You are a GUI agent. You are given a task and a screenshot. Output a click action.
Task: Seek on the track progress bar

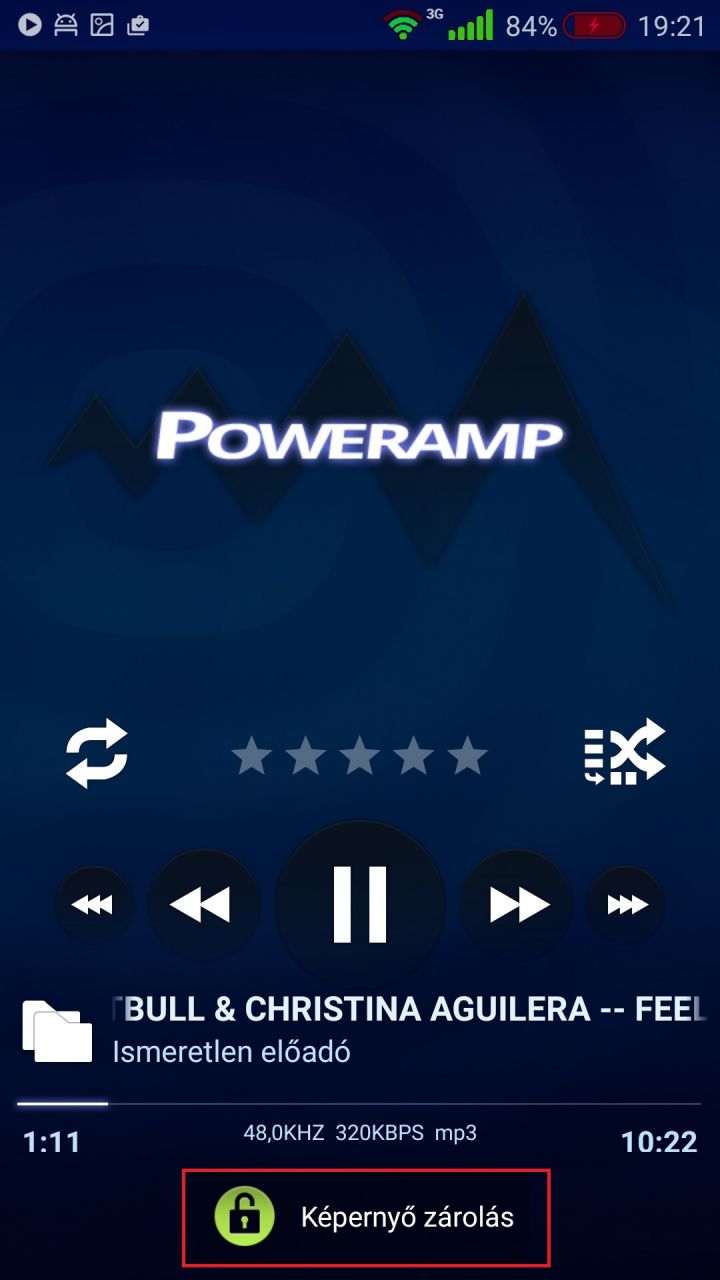(360, 1103)
